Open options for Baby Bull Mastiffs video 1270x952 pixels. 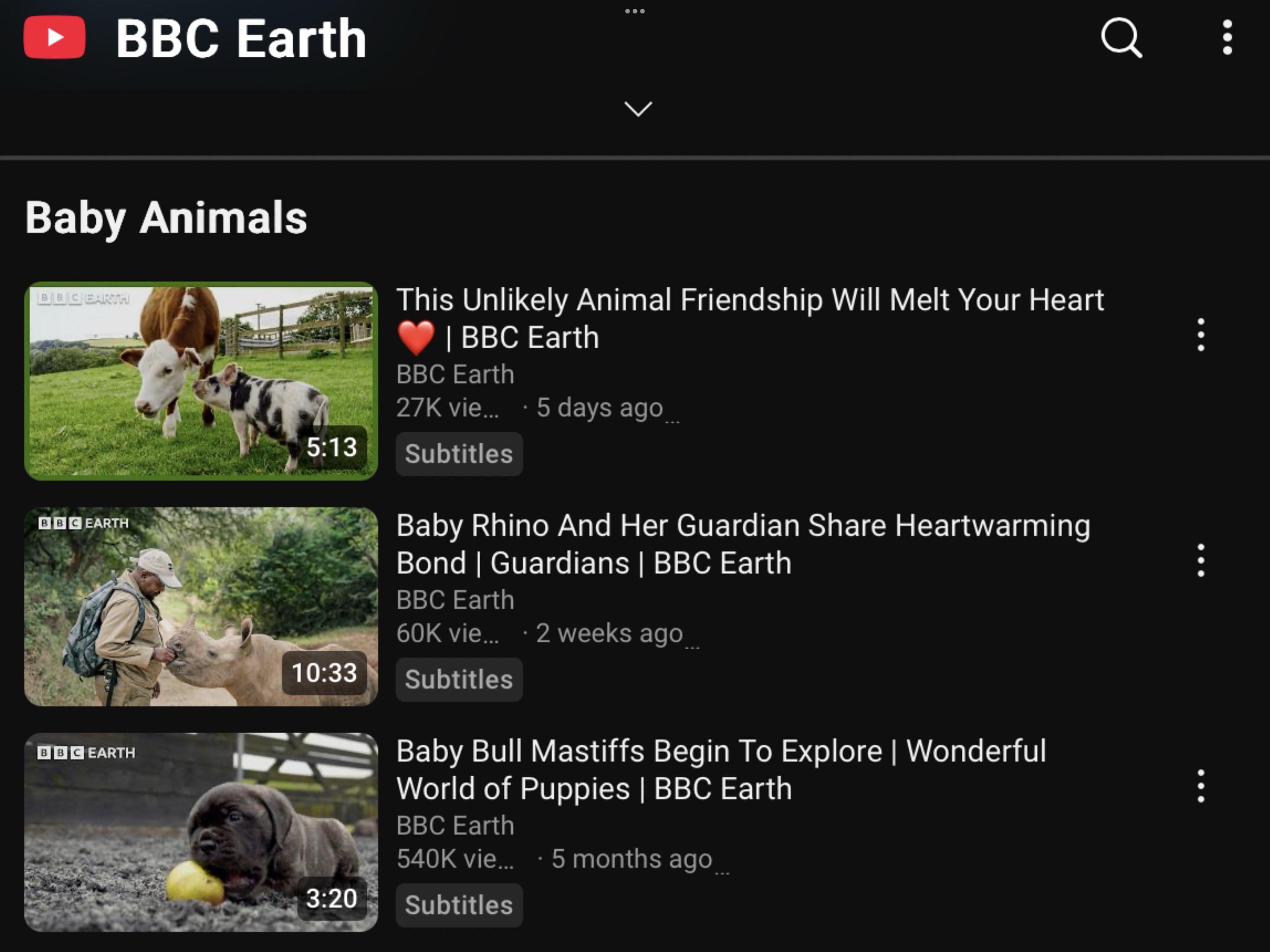point(1201,786)
